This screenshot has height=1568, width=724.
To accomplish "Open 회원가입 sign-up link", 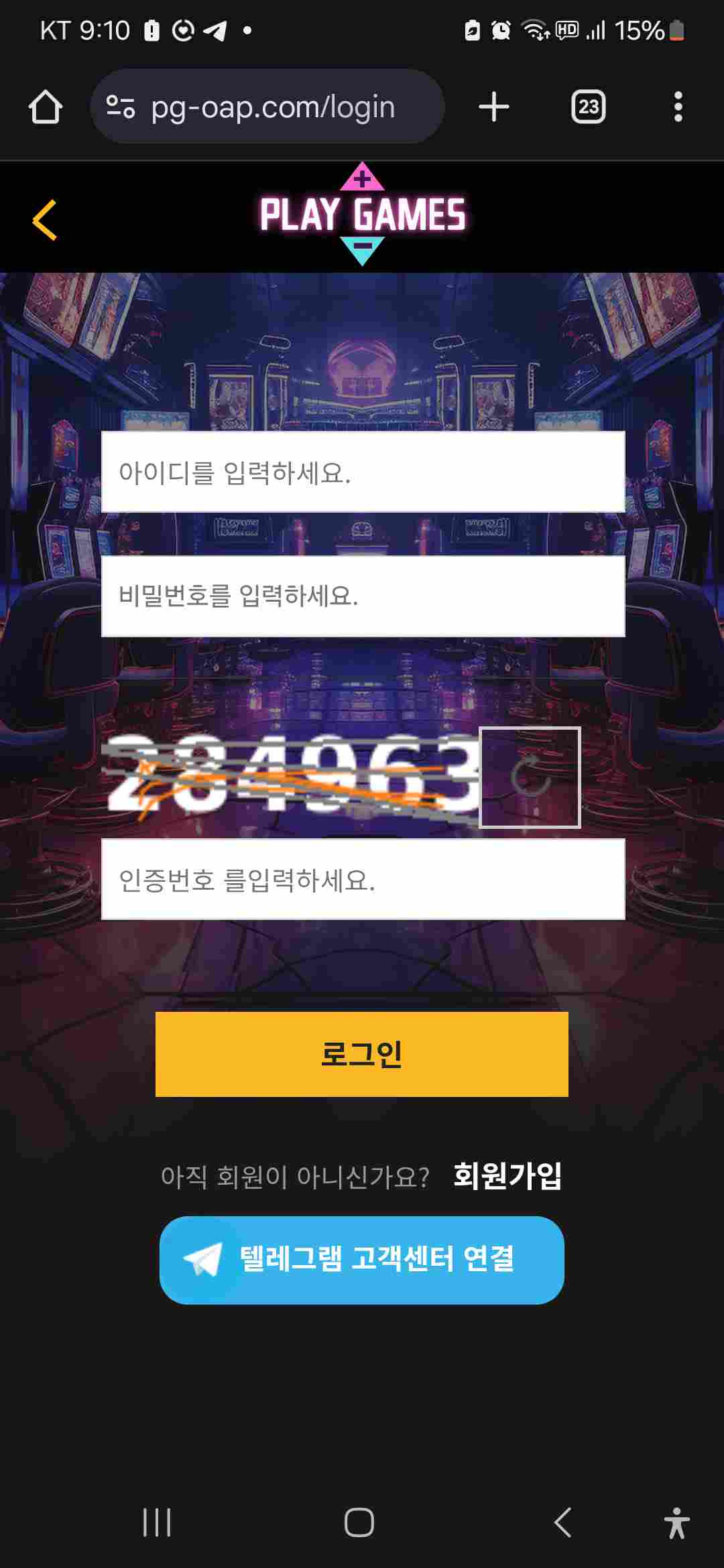I will click(507, 1176).
